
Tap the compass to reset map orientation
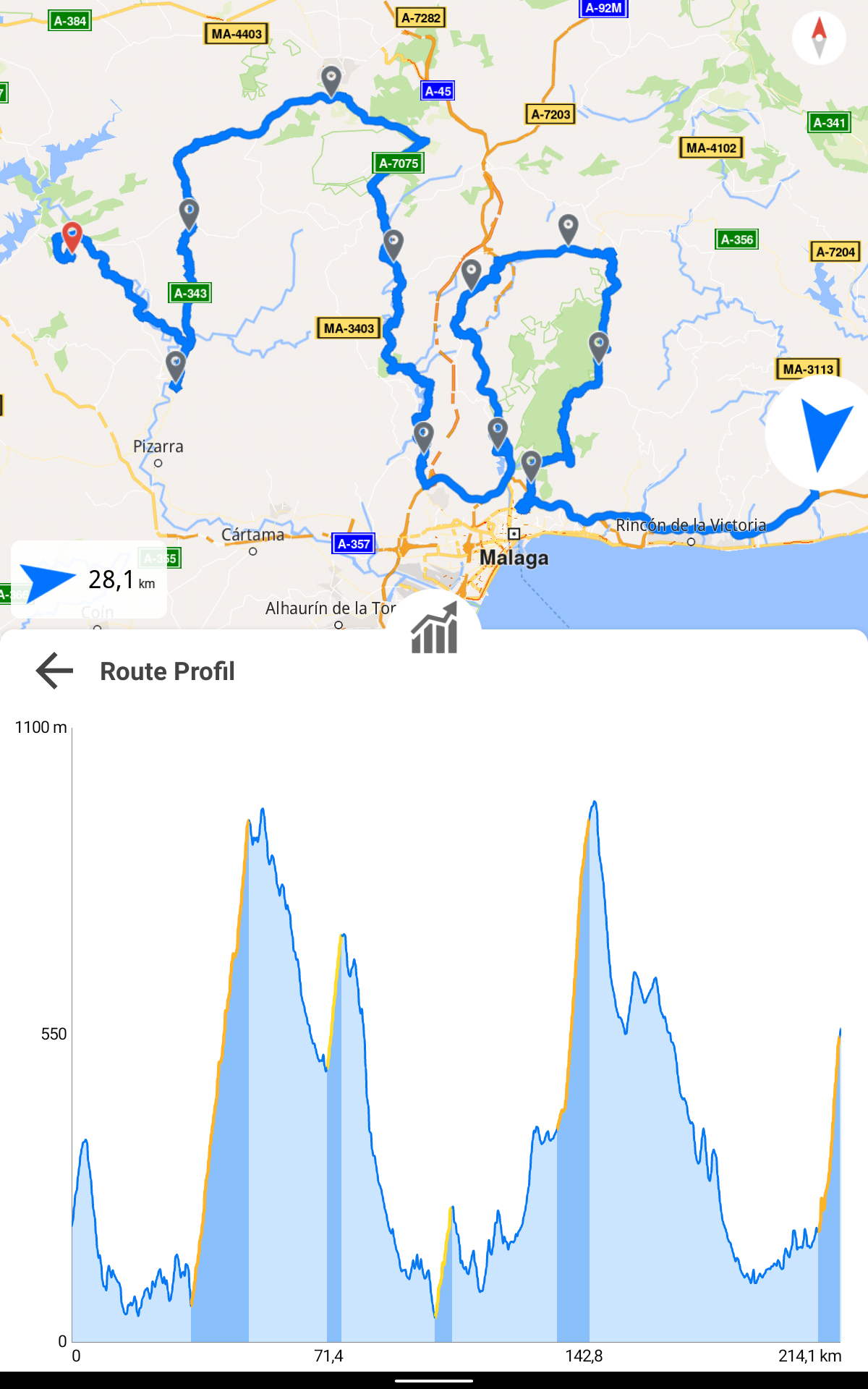tap(819, 38)
